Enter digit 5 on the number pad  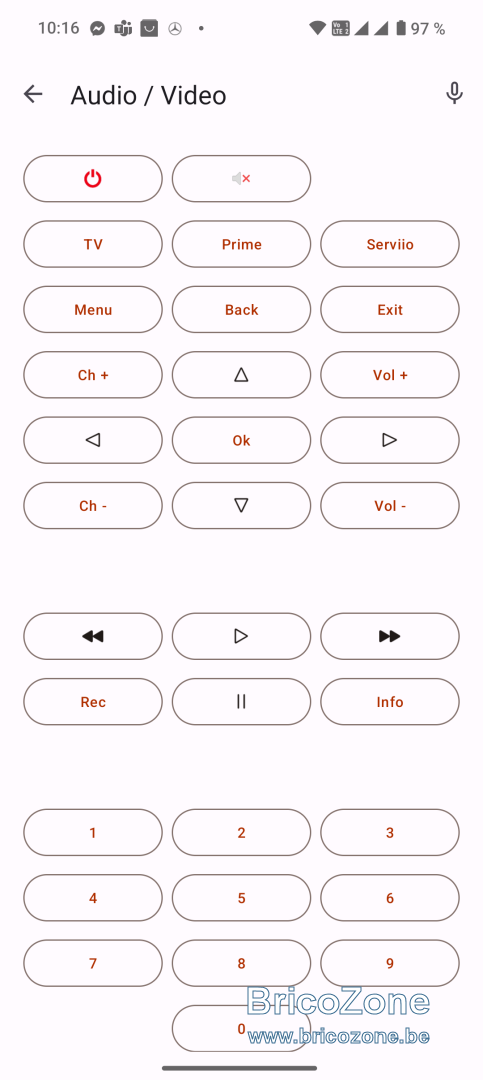pos(241,898)
